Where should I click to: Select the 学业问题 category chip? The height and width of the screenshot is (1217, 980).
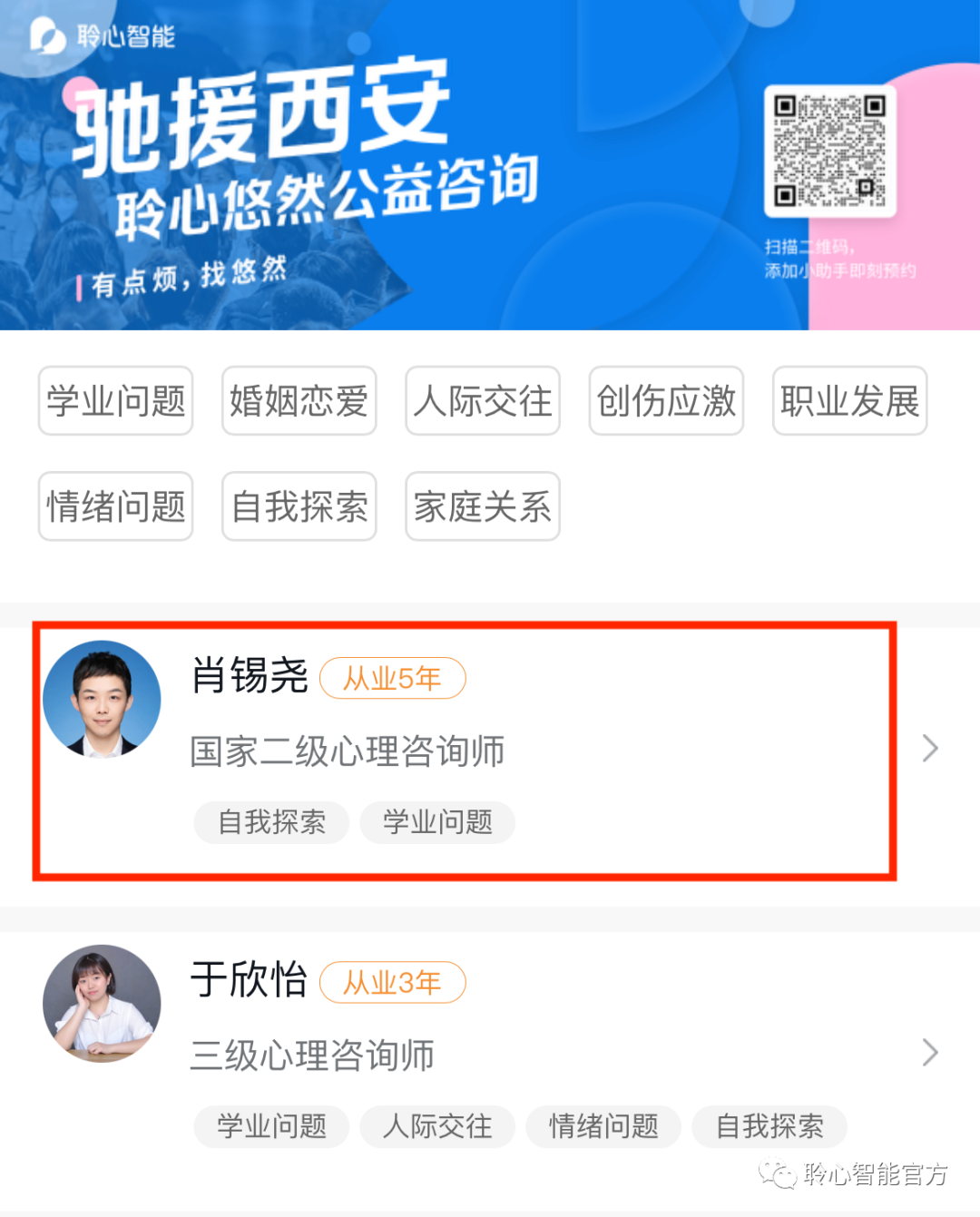tap(115, 400)
